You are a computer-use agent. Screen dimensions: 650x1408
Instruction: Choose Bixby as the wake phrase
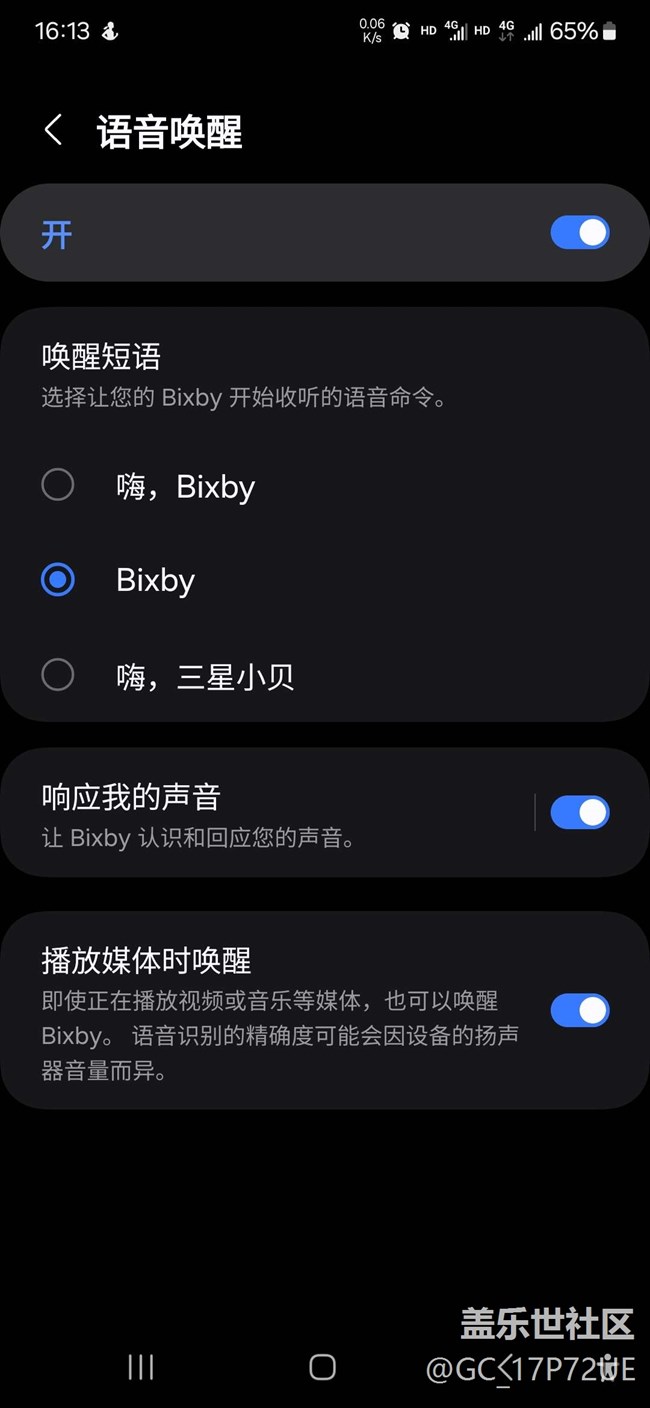58,580
